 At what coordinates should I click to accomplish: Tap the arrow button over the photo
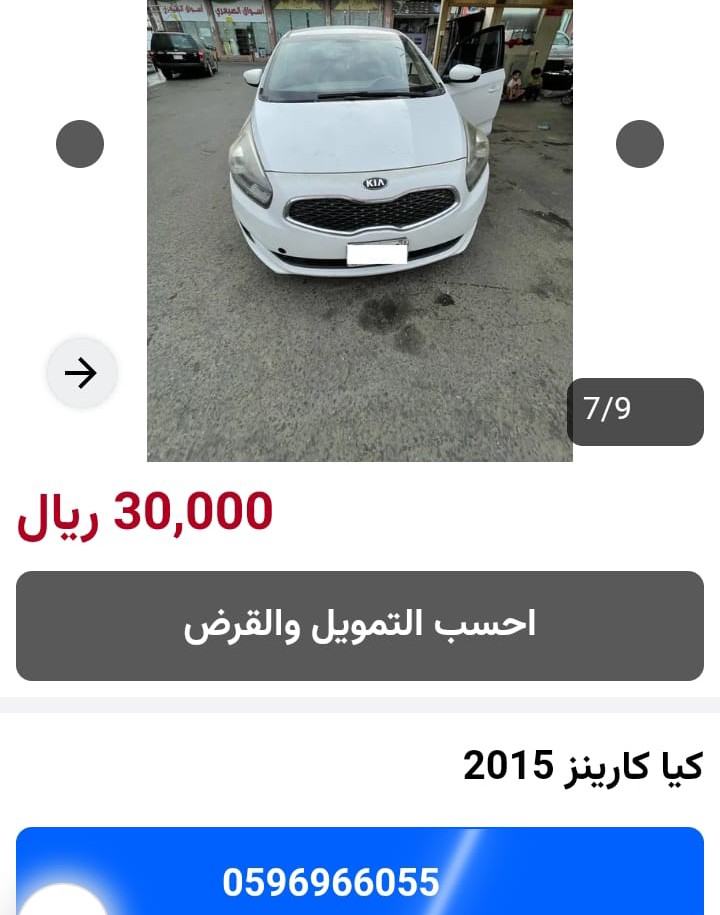click(x=82, y=373)
